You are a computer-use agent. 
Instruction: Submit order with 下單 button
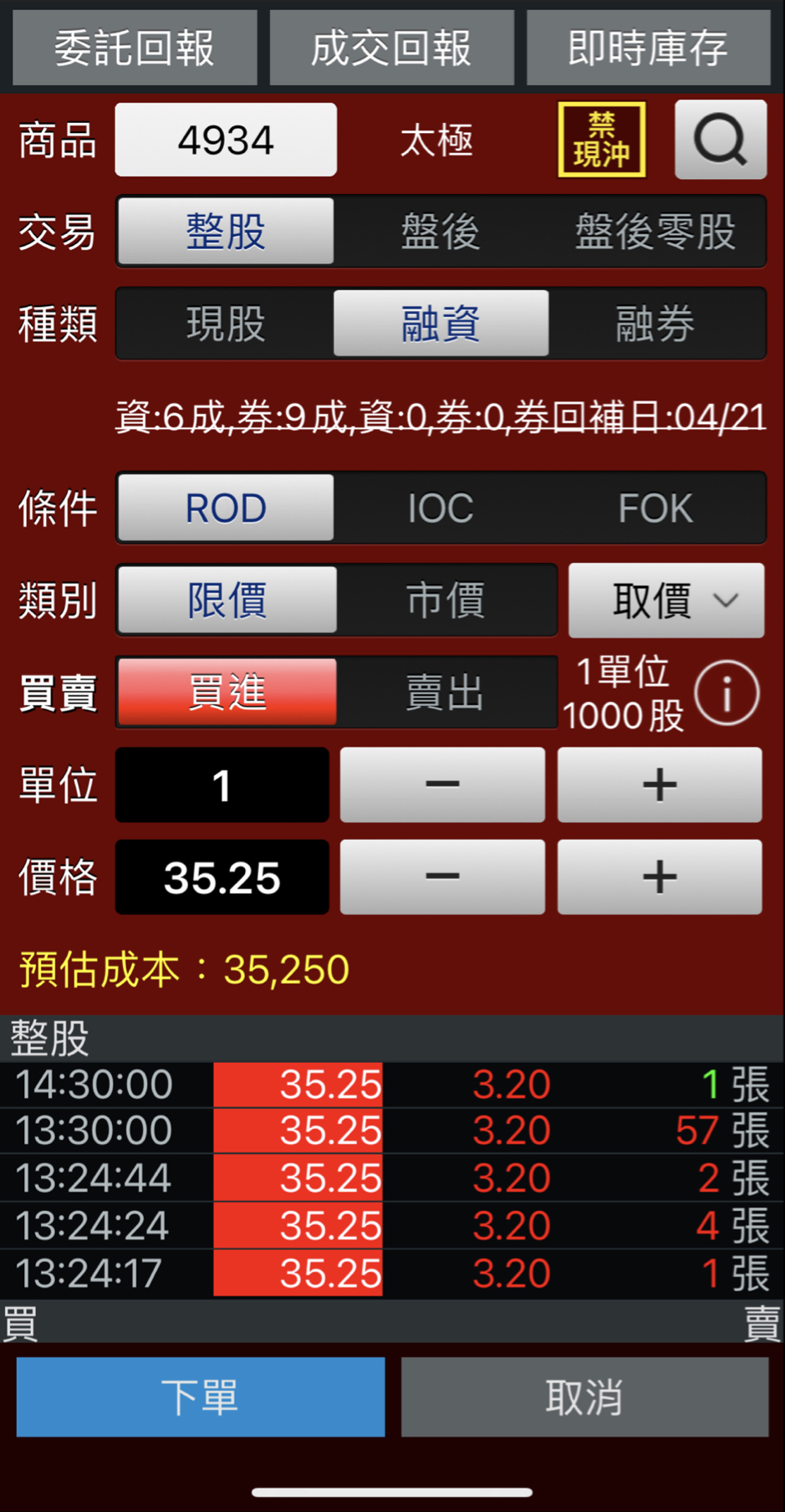click(201, 1397)
